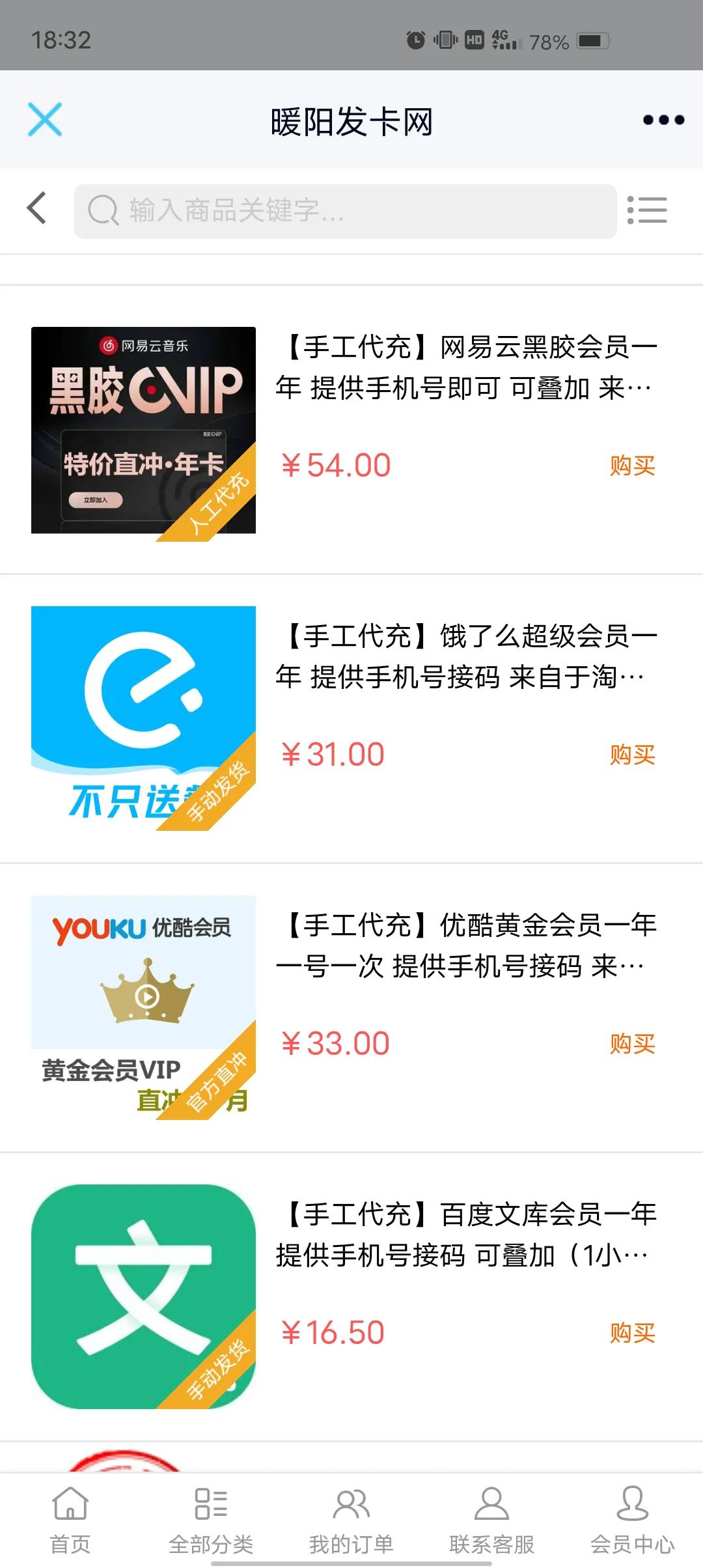
Task: Switch to the 全部分类 tab
Action: pos(211,1520)
